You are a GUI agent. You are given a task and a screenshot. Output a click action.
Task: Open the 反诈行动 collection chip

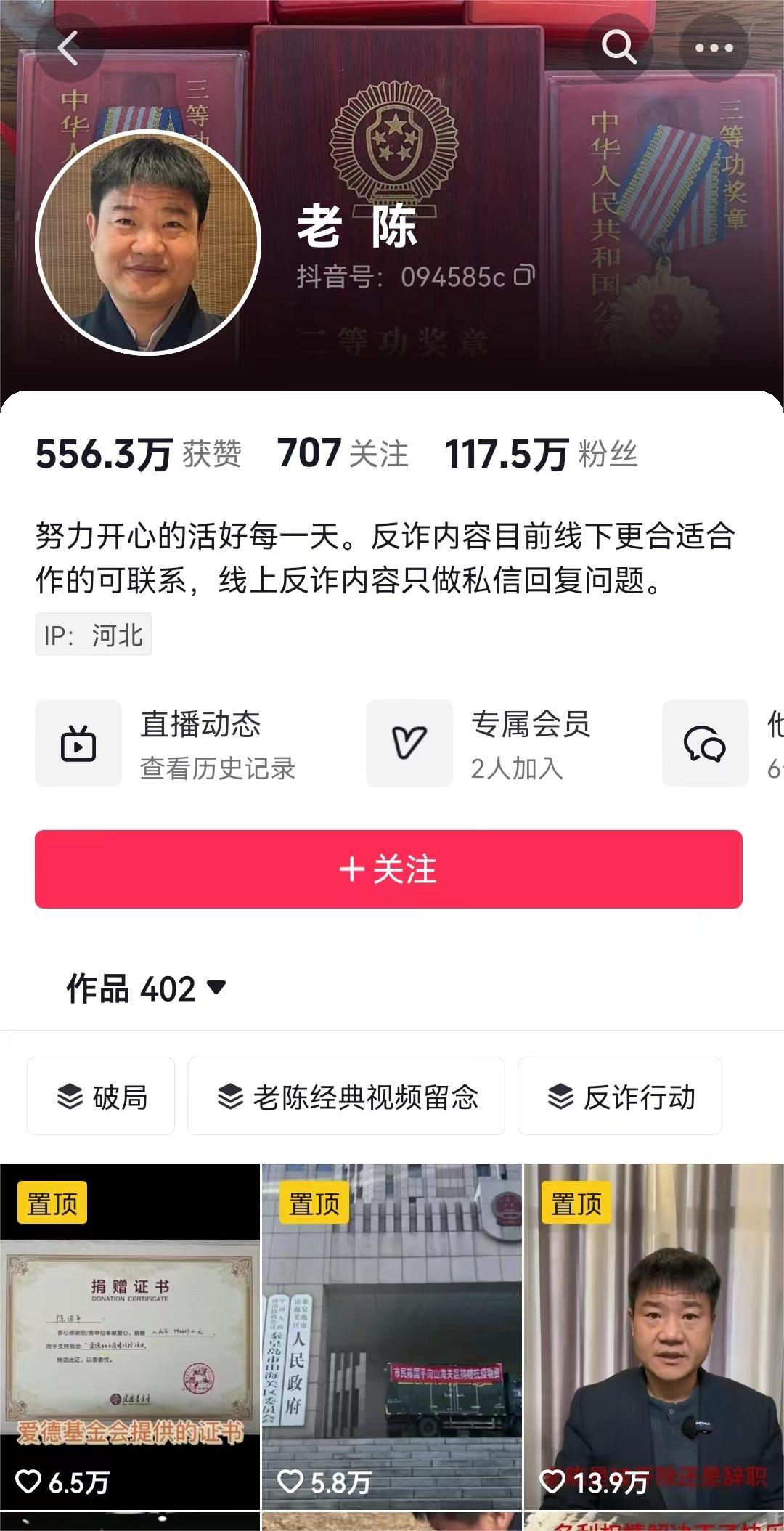(620, 1096)
